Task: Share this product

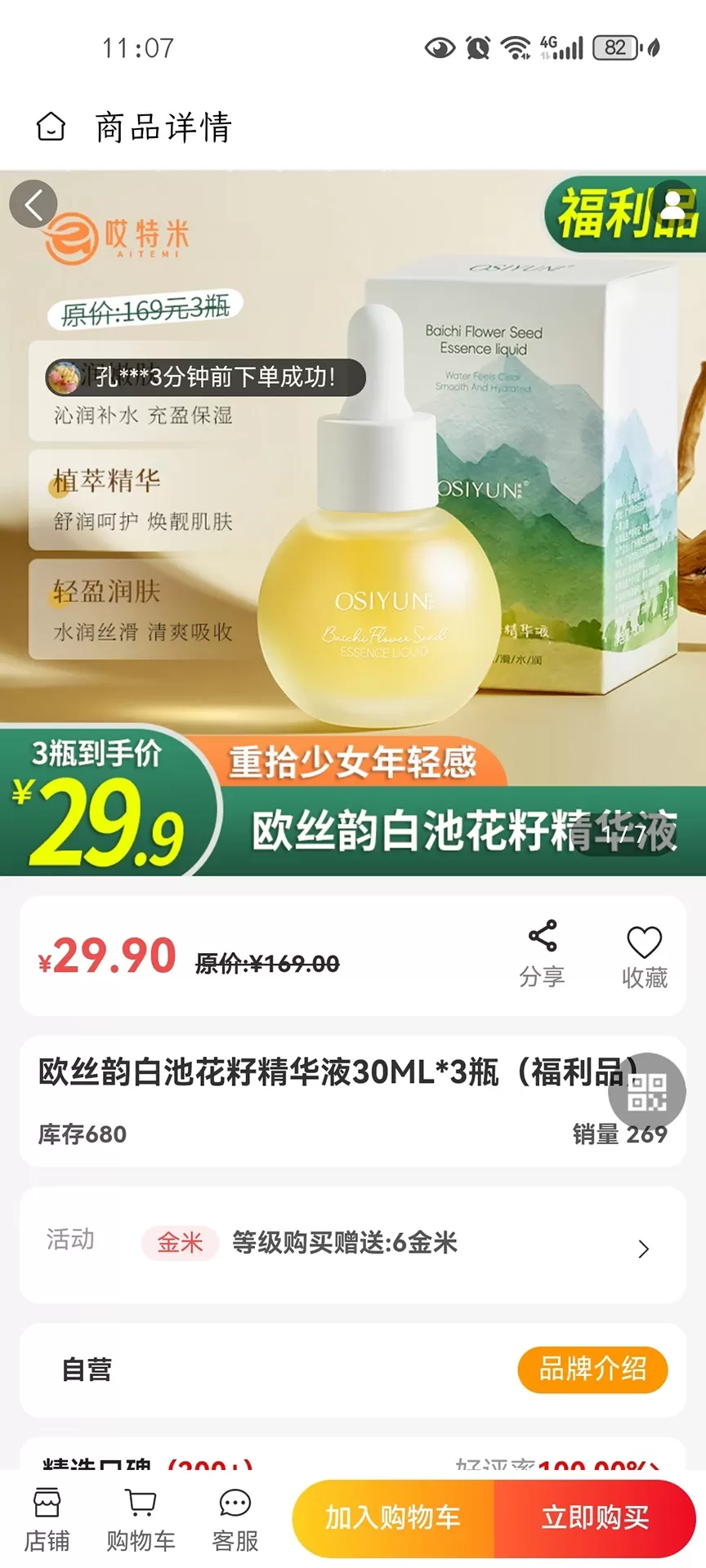Action: click(542, 953)
